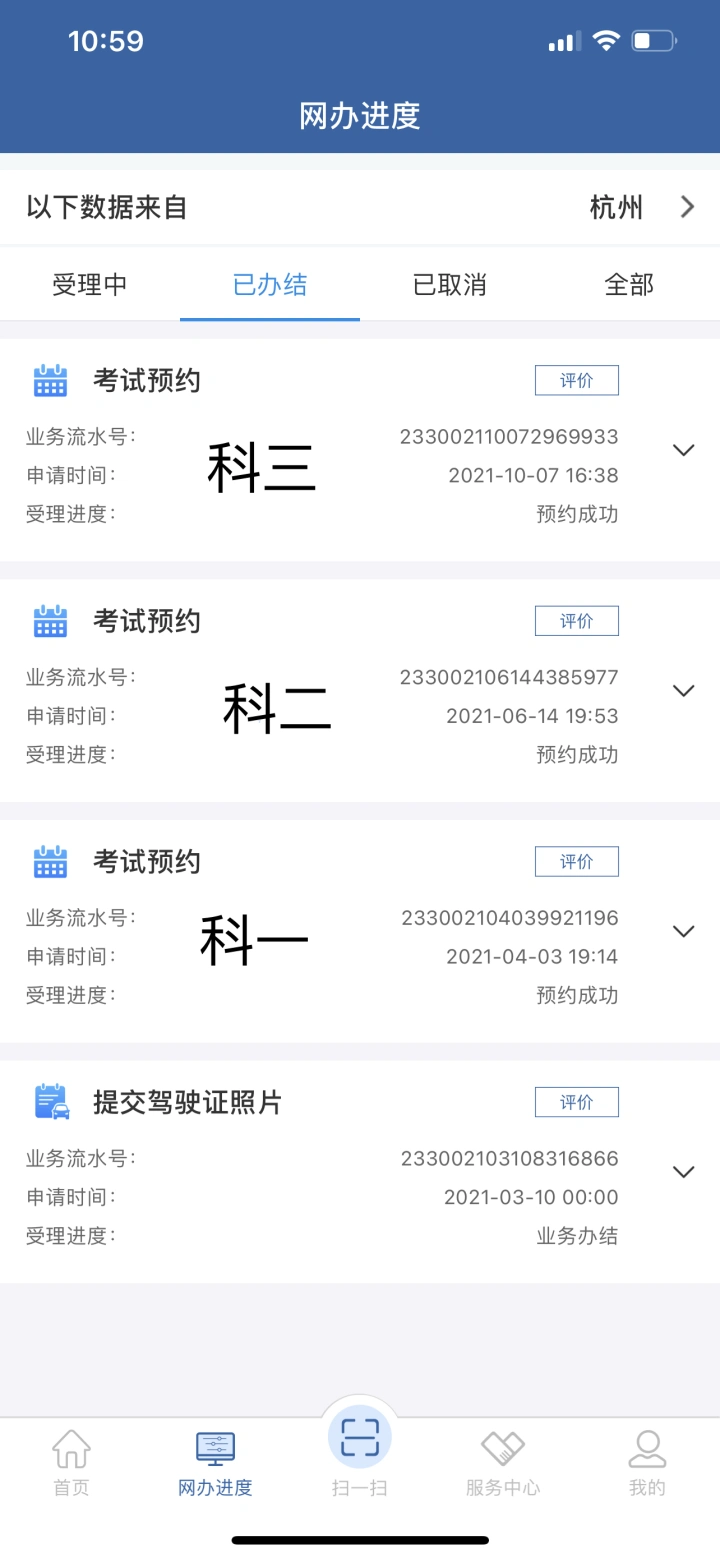Viewport: 720px width, 1558px height.
Task: Switch to the 受理中 tab
Action: (90, 285)
